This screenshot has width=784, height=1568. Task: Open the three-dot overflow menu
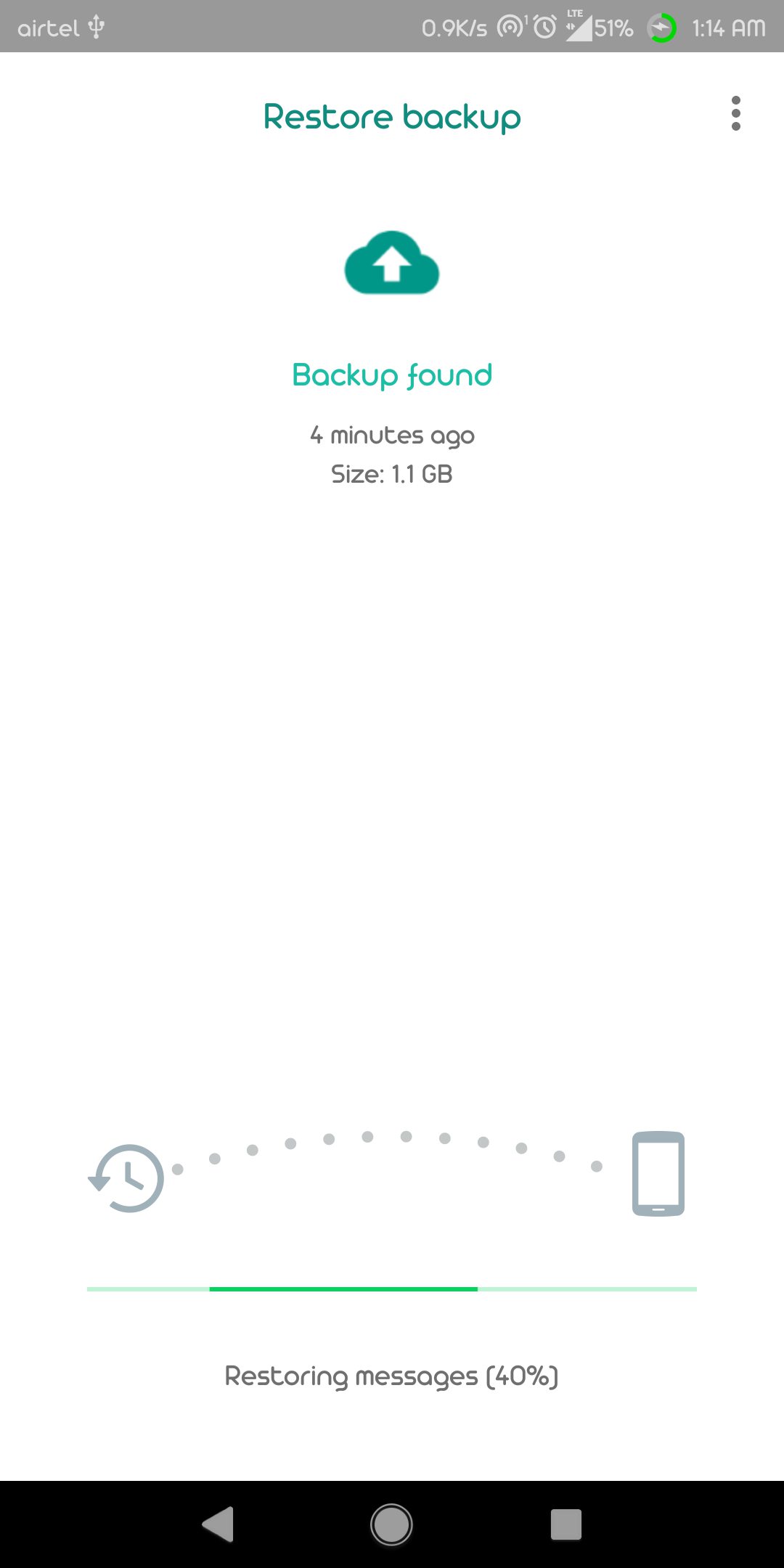click(735, 113)
